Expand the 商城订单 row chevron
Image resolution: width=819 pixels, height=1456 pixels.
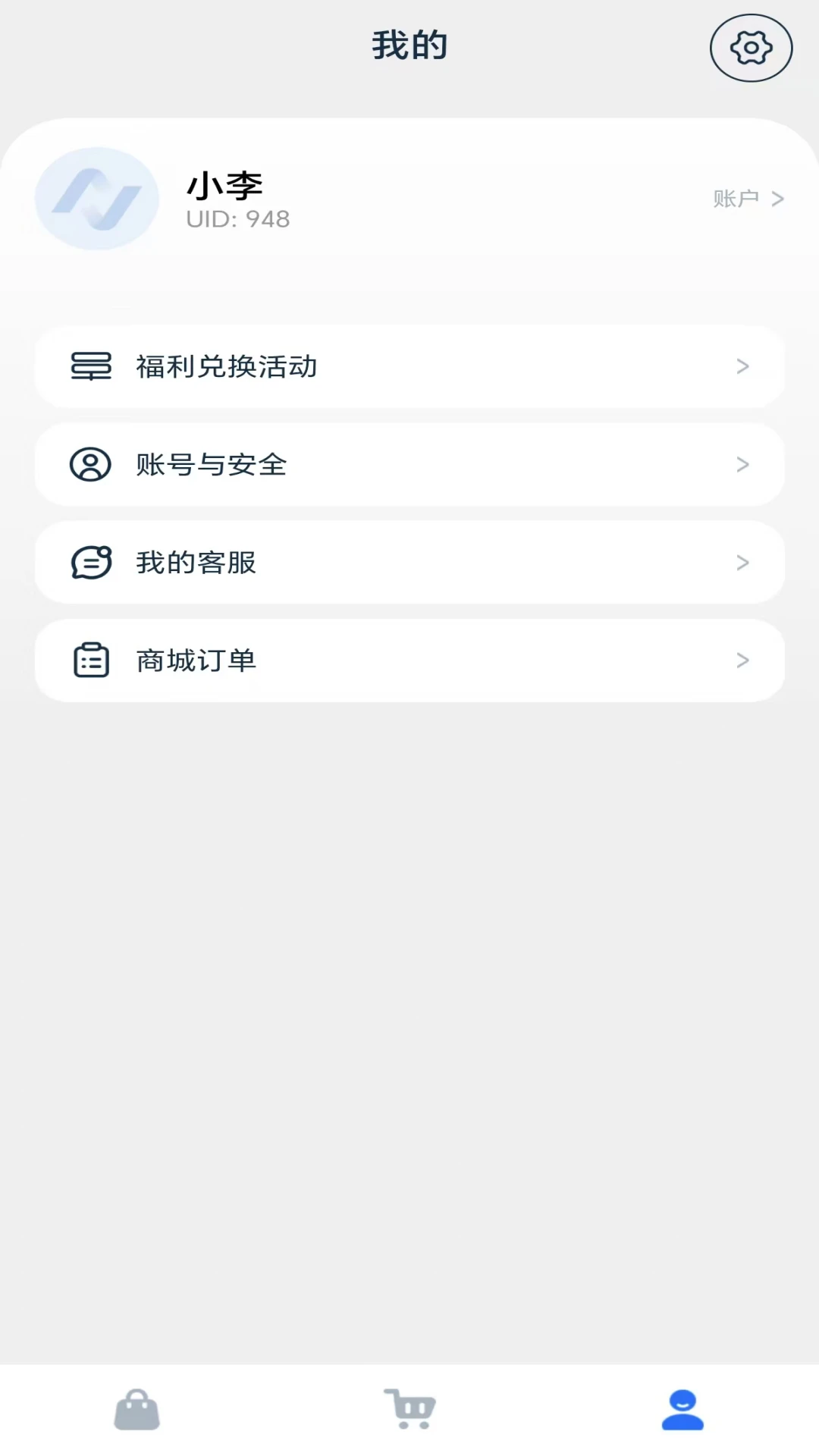point(743,661)
